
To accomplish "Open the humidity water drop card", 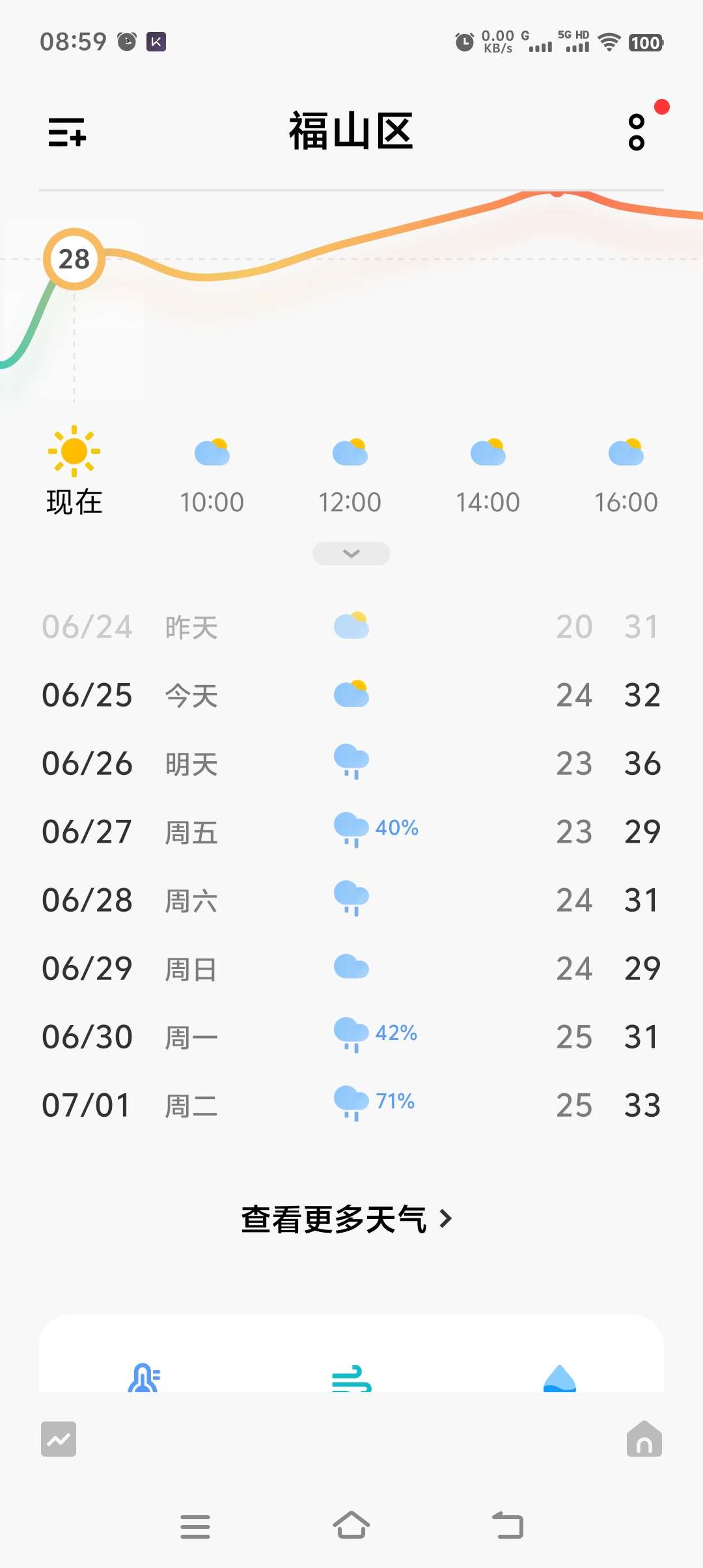I will pyautogui.click(x=560, y=1378).
